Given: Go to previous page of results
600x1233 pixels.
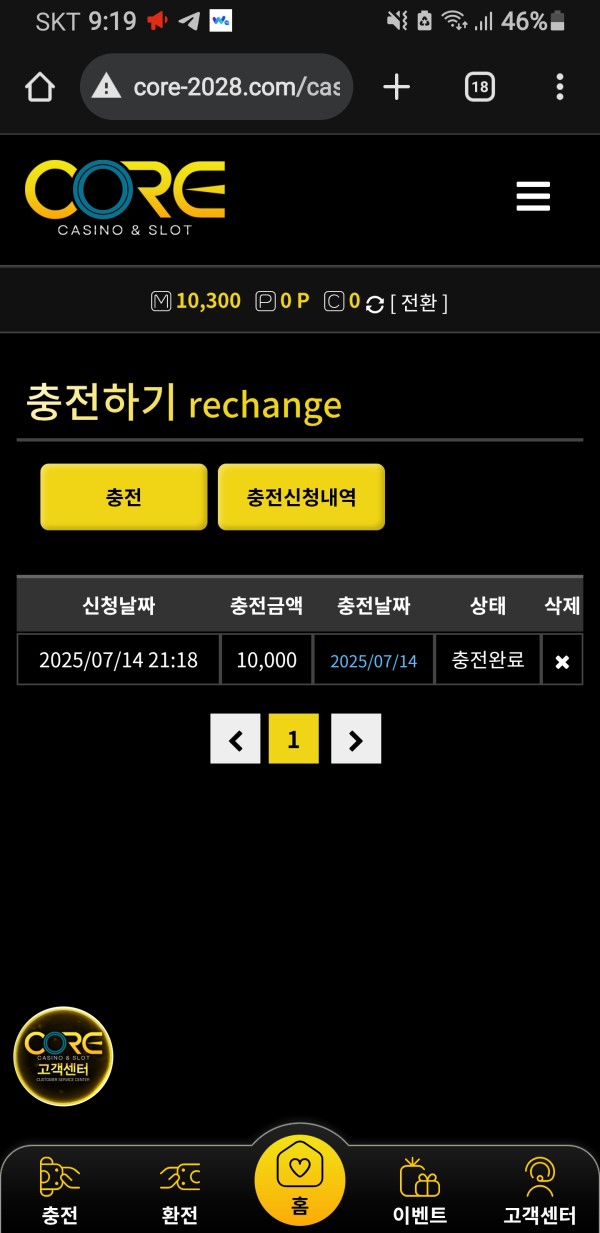Looking at the screenshot, I should point(236,739).
